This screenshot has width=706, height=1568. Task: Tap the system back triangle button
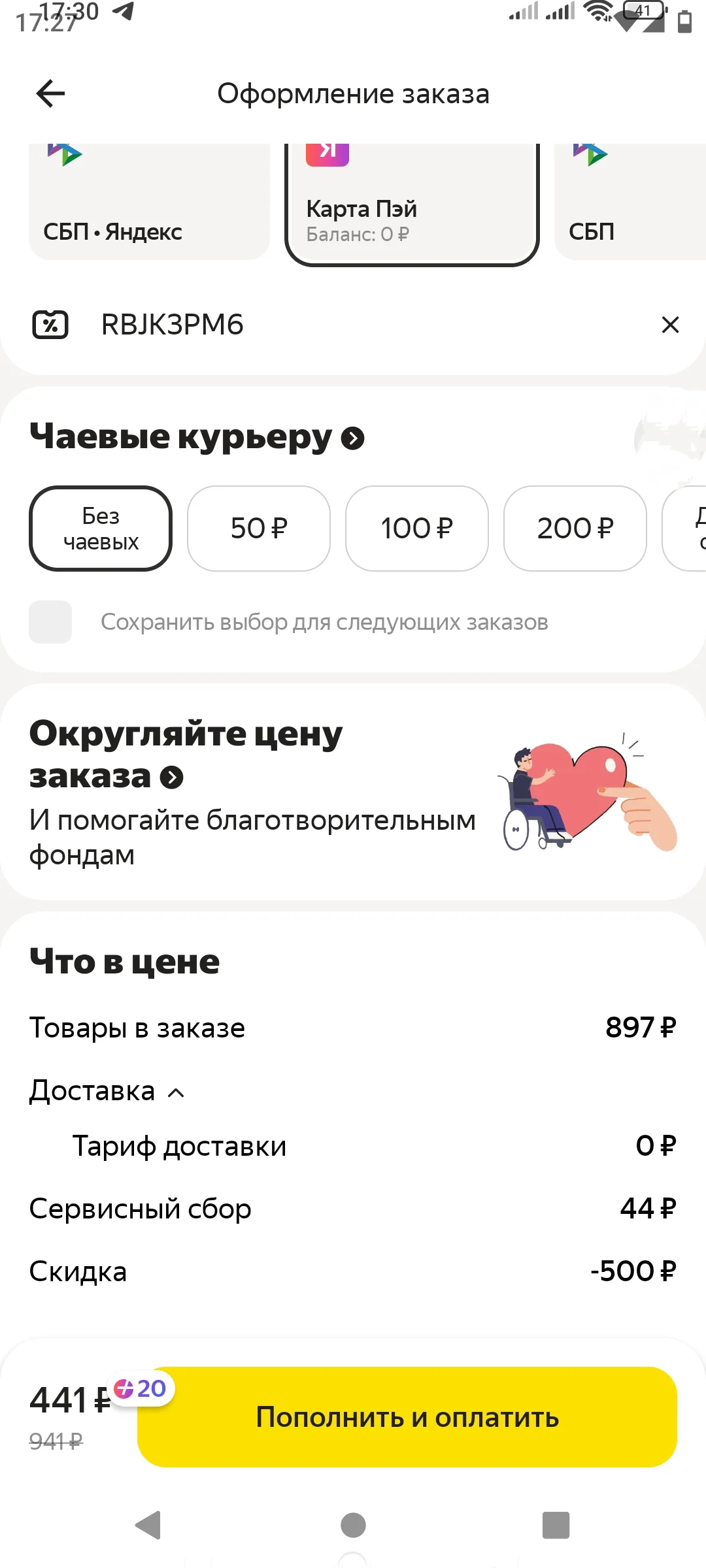(x=148, y=1526)
